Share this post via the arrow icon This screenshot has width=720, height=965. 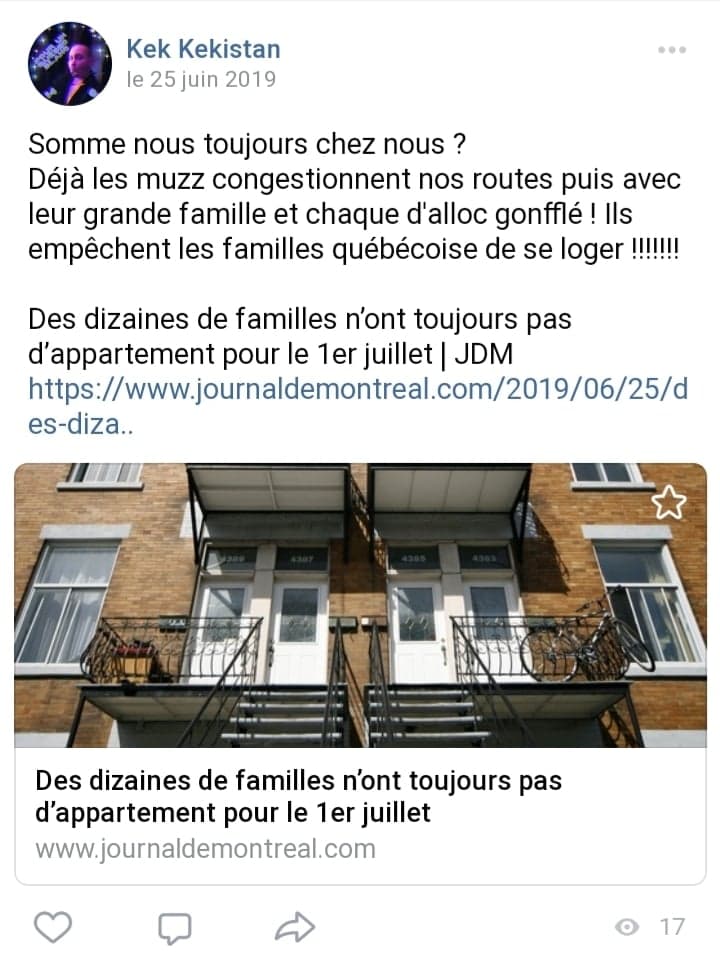(x=294, y=928)
